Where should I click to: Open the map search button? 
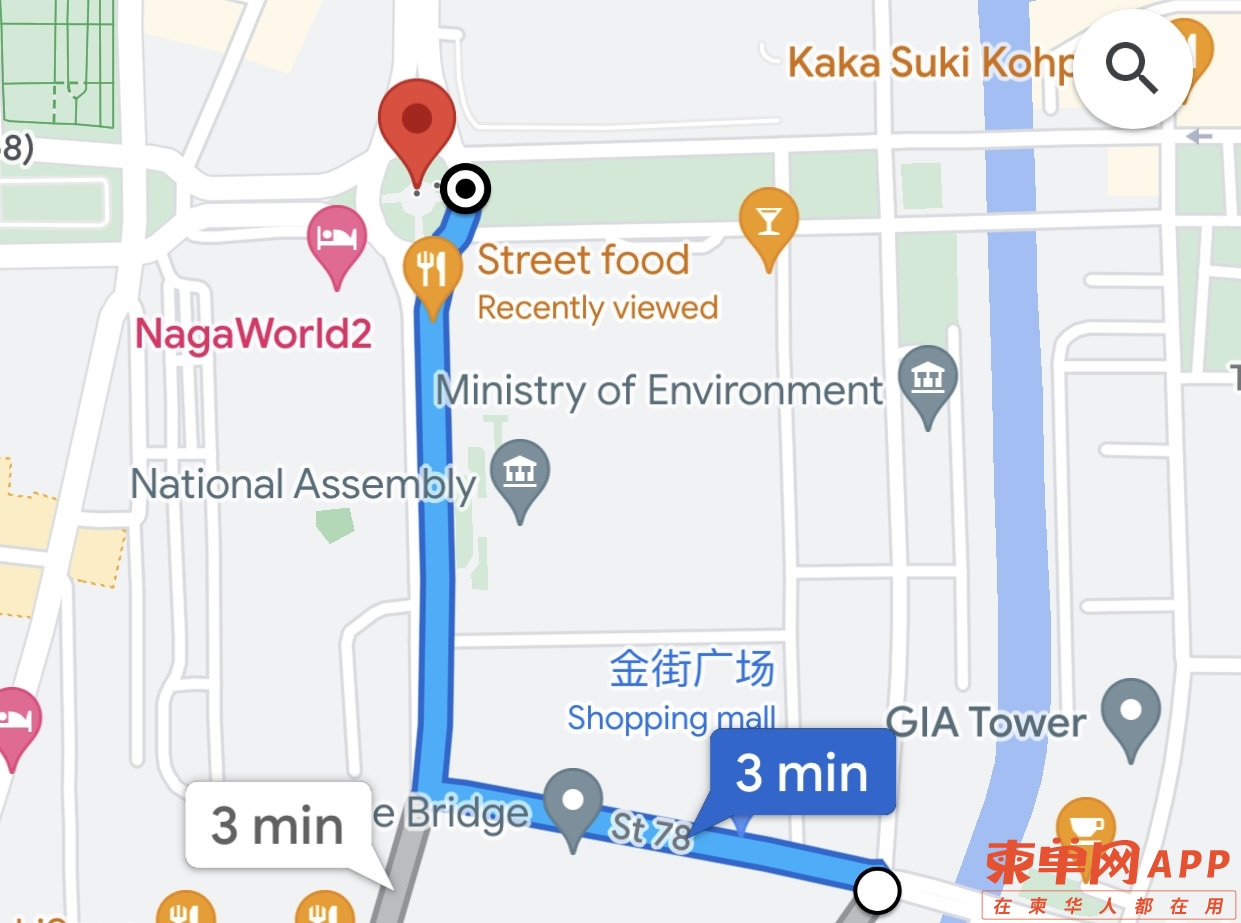coord(1132,69)
